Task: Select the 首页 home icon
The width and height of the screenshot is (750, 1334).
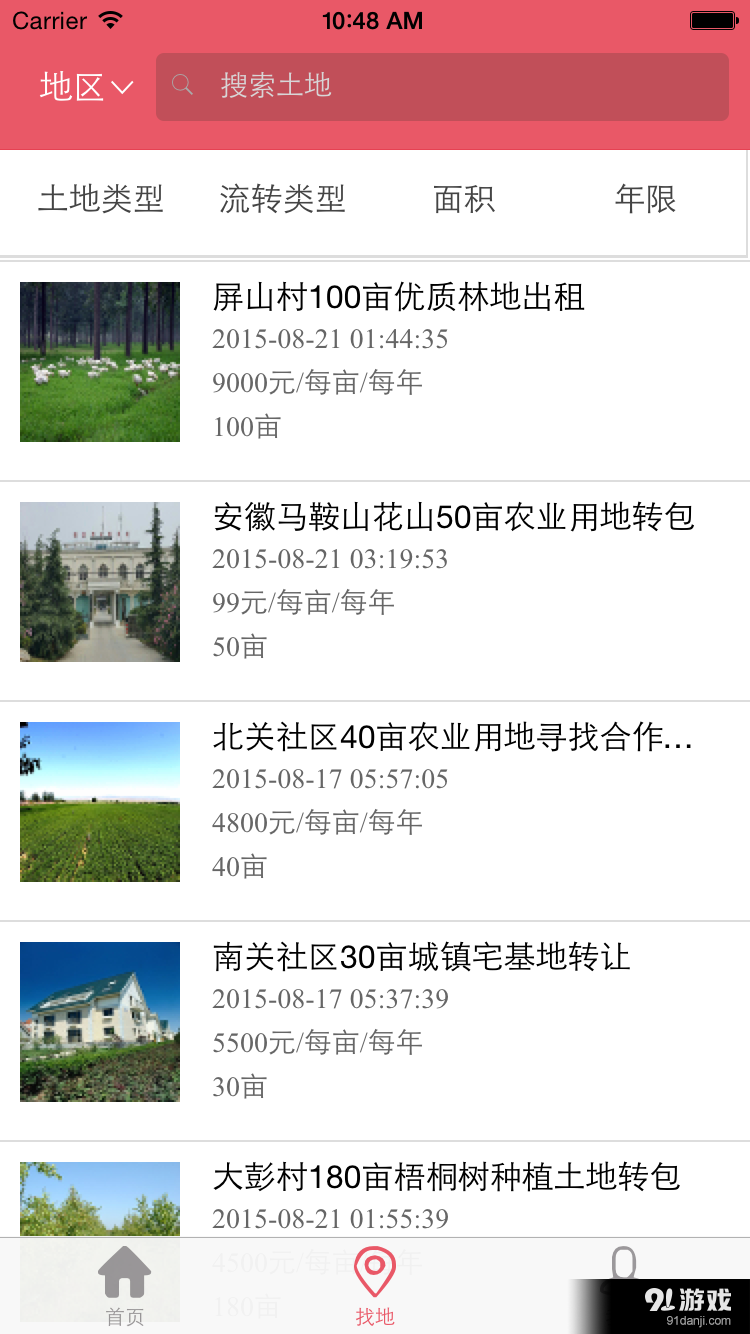Action: pyautogui.click(x=124, y=1272)
